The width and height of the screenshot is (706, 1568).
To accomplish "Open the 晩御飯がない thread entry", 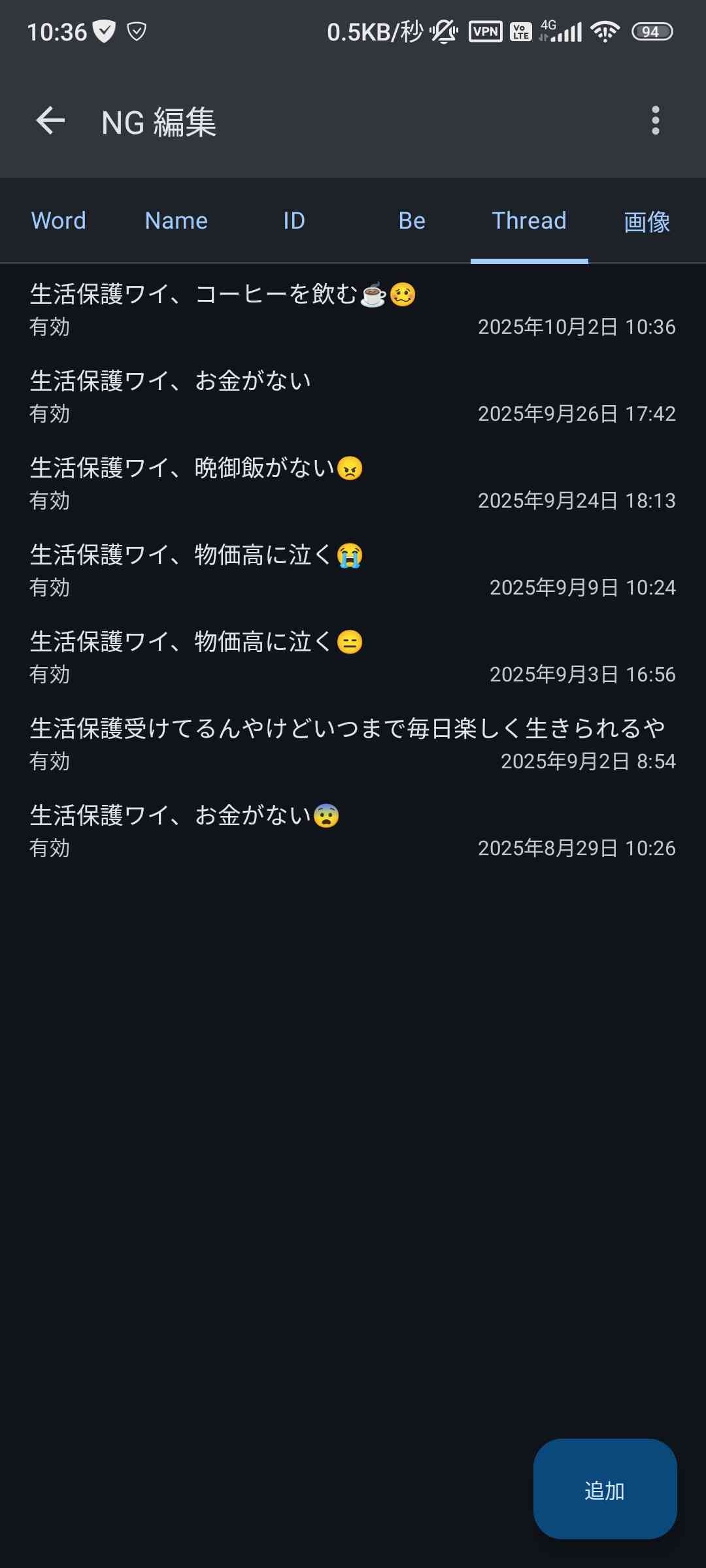I will 353,483.
